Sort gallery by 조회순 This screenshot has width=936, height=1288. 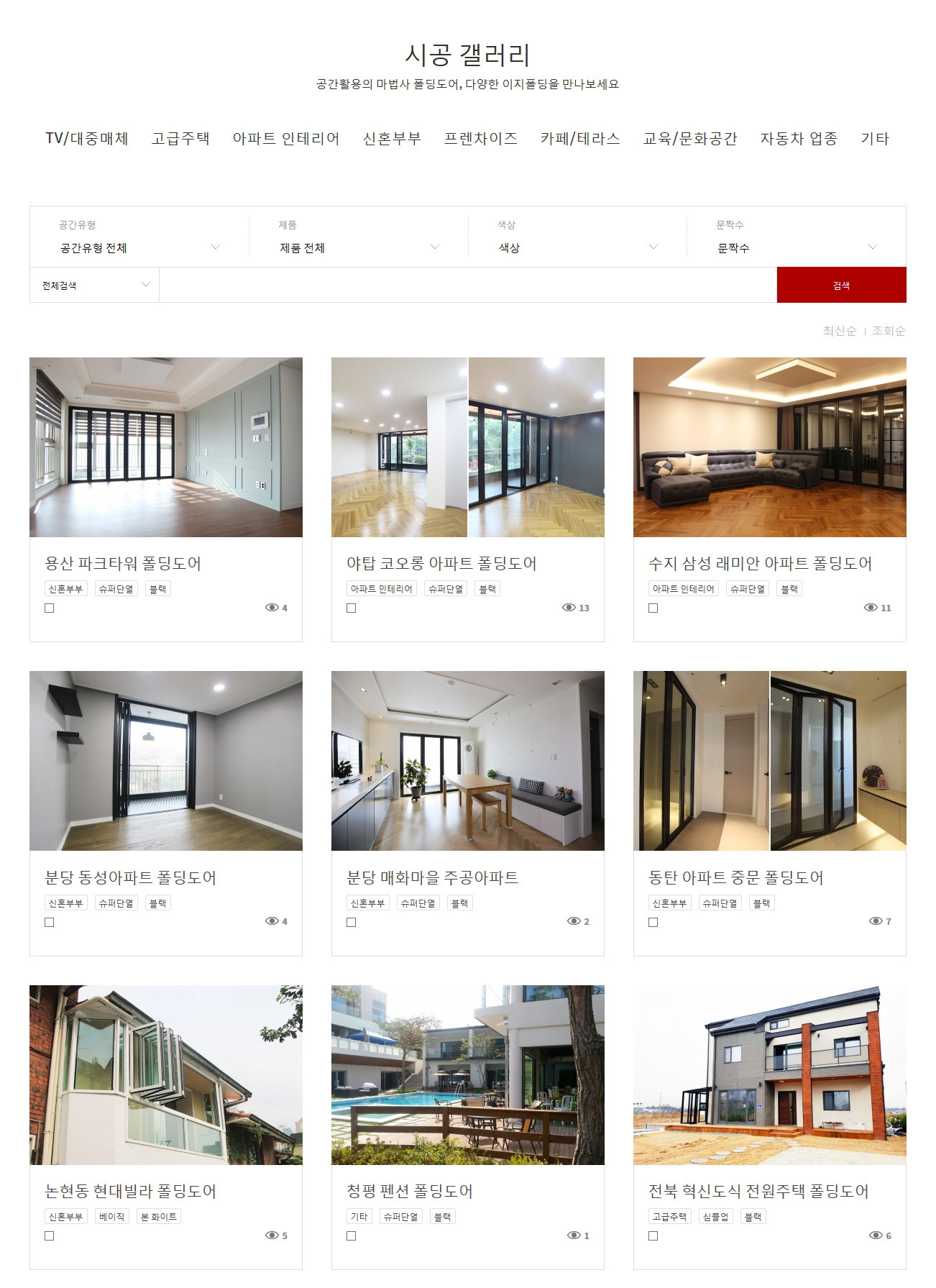889,331
